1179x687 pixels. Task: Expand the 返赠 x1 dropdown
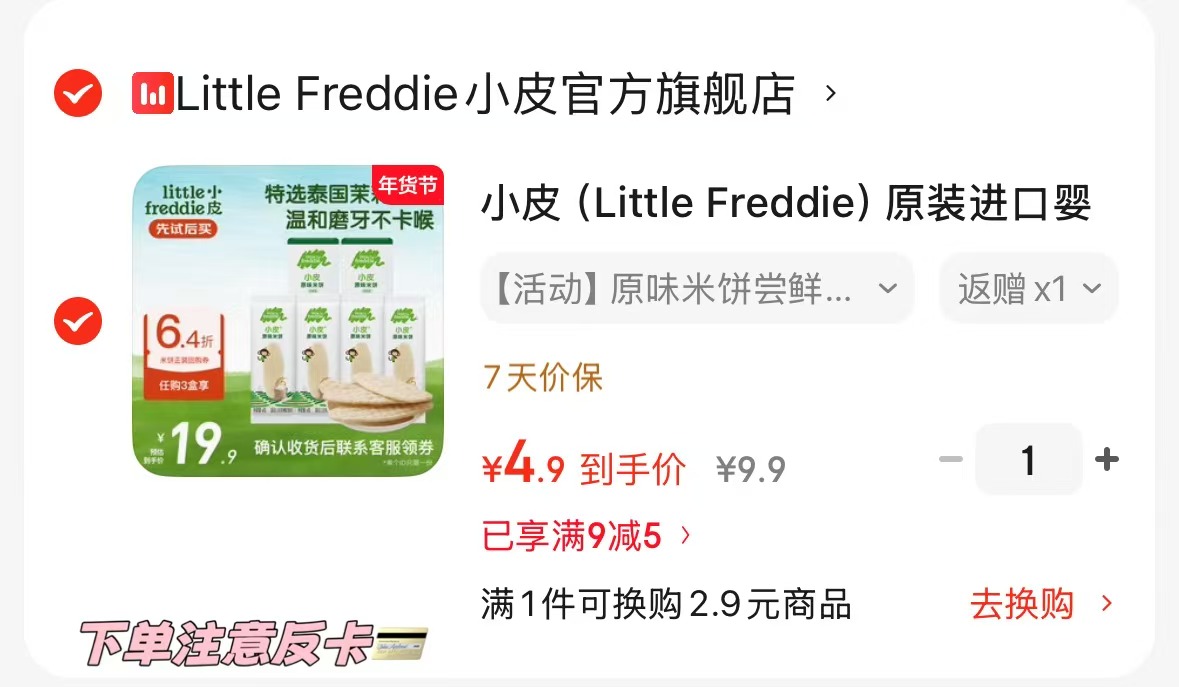pyautogui.click(x=1028, y=290)
